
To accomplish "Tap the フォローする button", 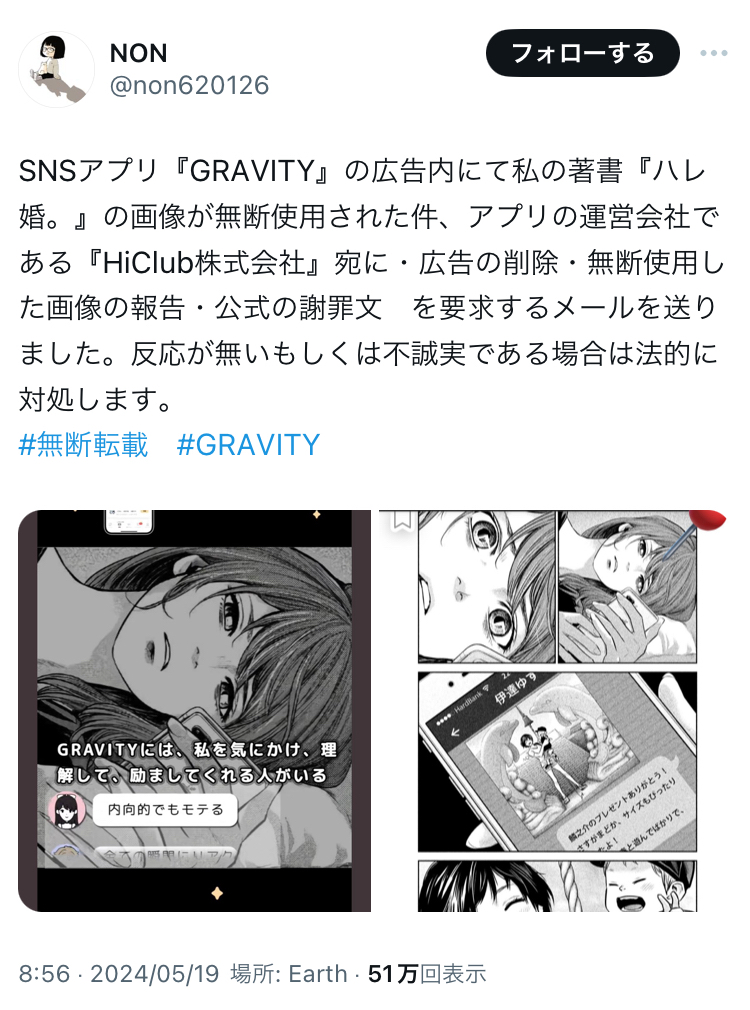I will point(583,53).
